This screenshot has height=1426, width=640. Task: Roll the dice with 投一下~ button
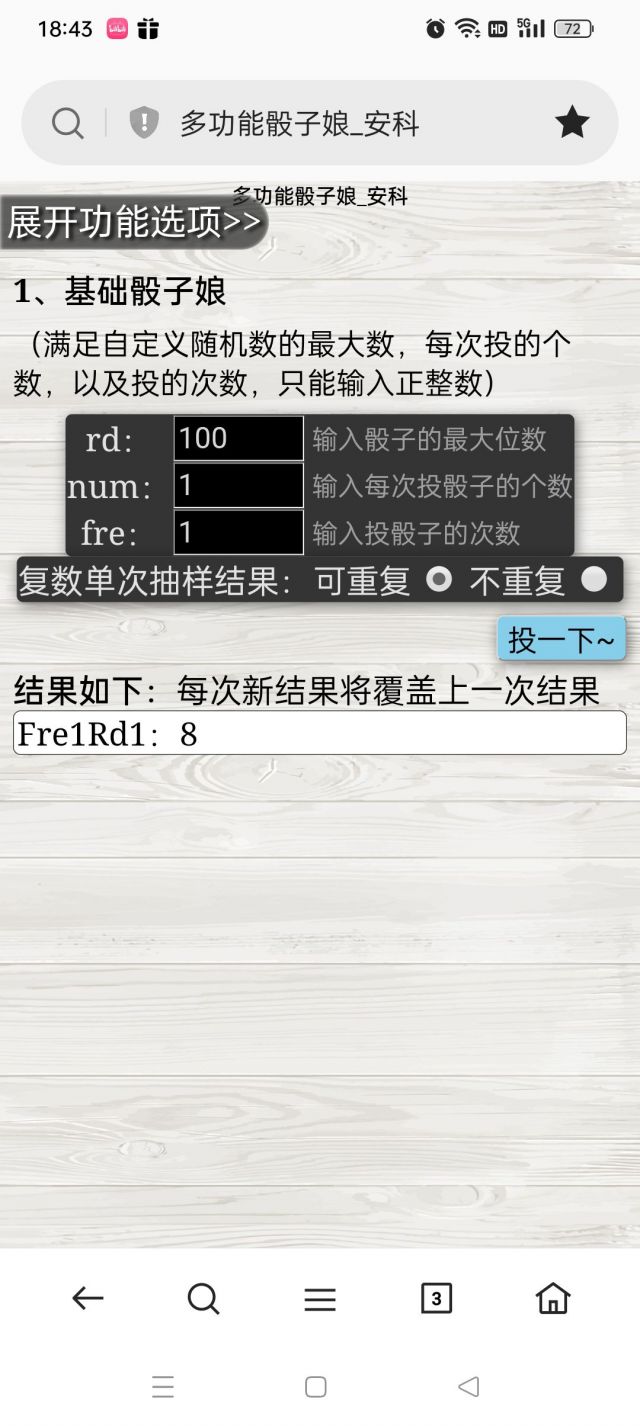click(561, 639)
